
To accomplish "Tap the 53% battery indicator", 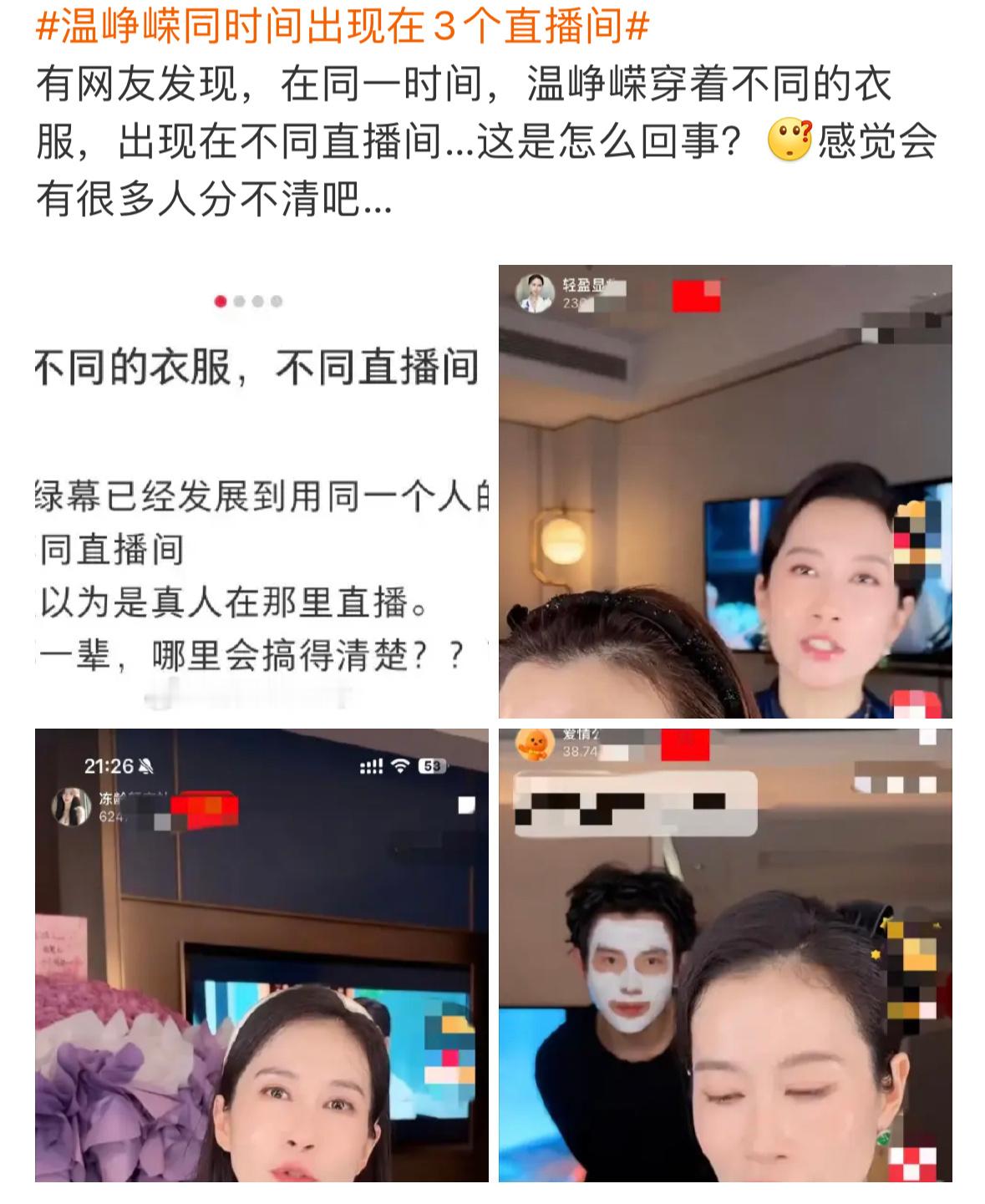I will (431, 765).
